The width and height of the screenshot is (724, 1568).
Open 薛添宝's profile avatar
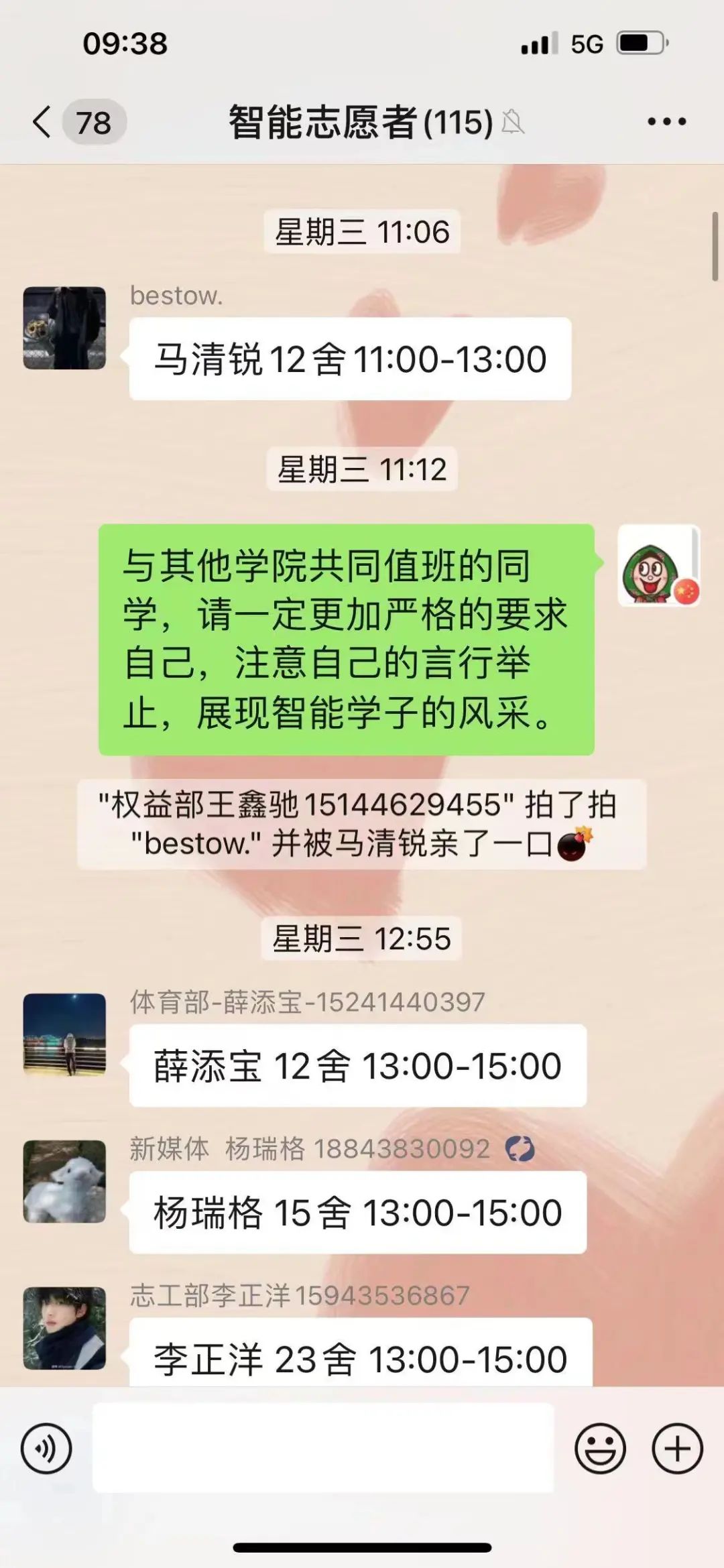pyautogui.click(x=64, y=1034)
